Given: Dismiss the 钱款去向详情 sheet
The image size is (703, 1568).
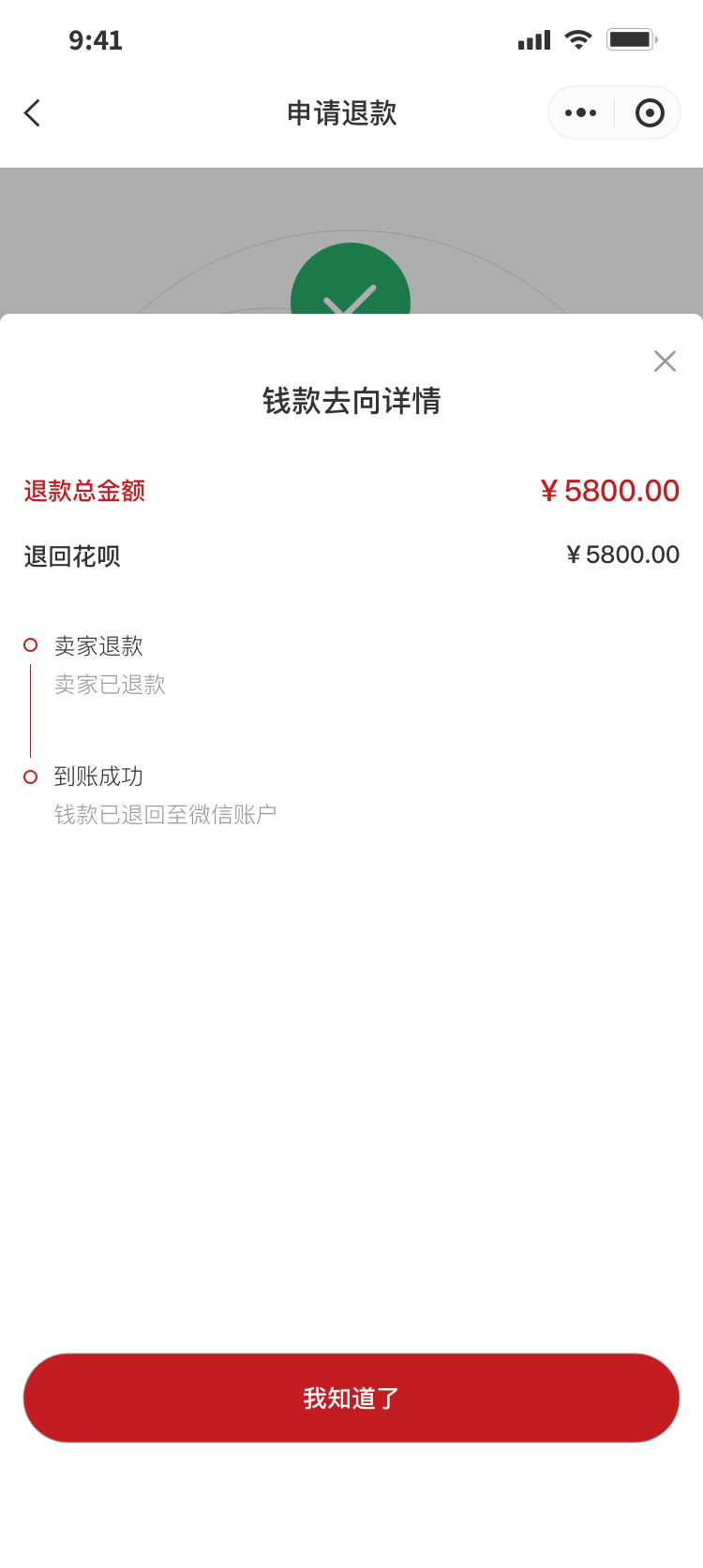Looking at the screenshot, I should click(665, 362).
